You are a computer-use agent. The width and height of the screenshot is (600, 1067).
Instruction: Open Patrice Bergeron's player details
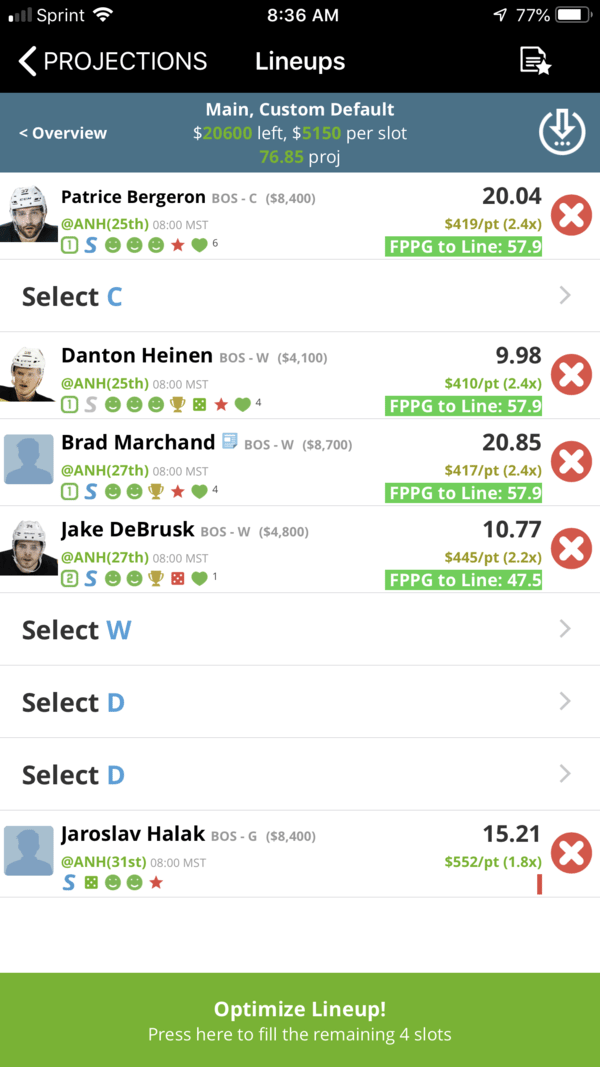click(133, 197)
